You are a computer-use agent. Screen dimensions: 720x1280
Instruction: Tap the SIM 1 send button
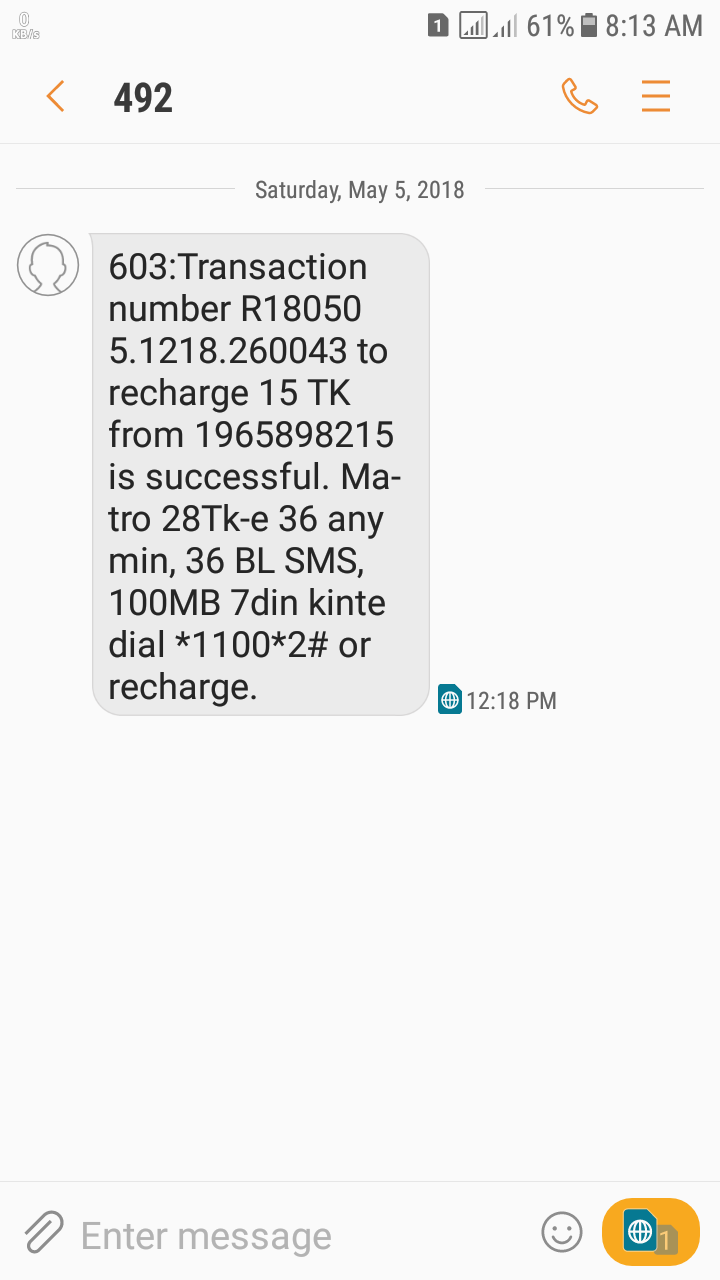click(x=650, y=1232)
